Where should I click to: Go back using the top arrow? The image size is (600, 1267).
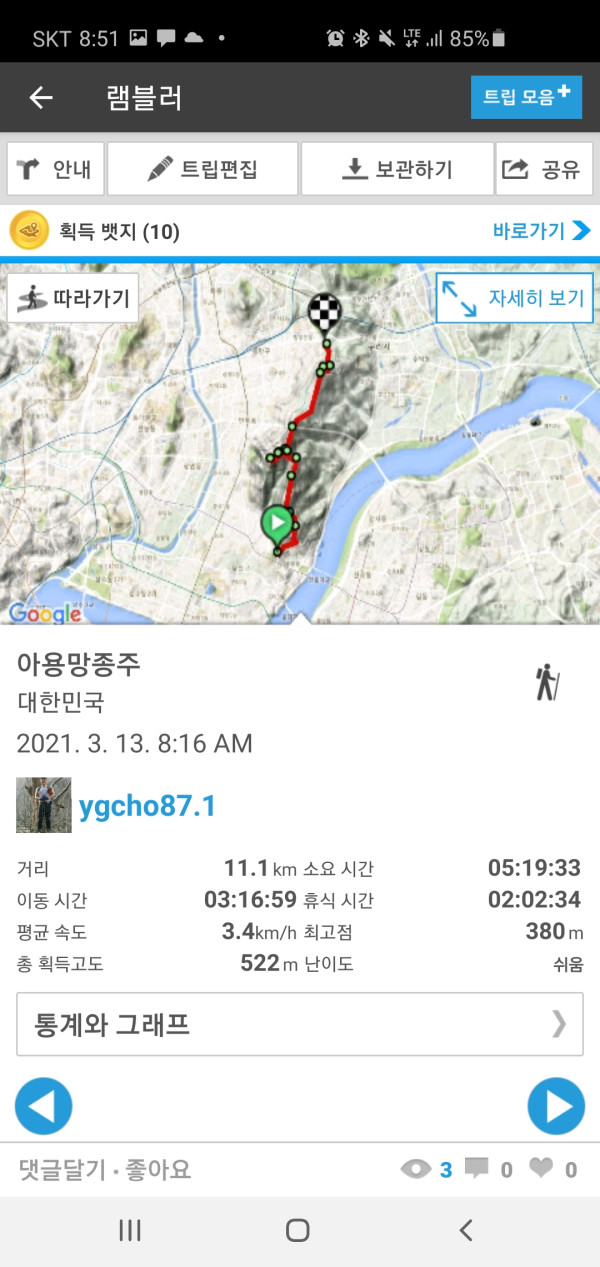click(41, 97)
